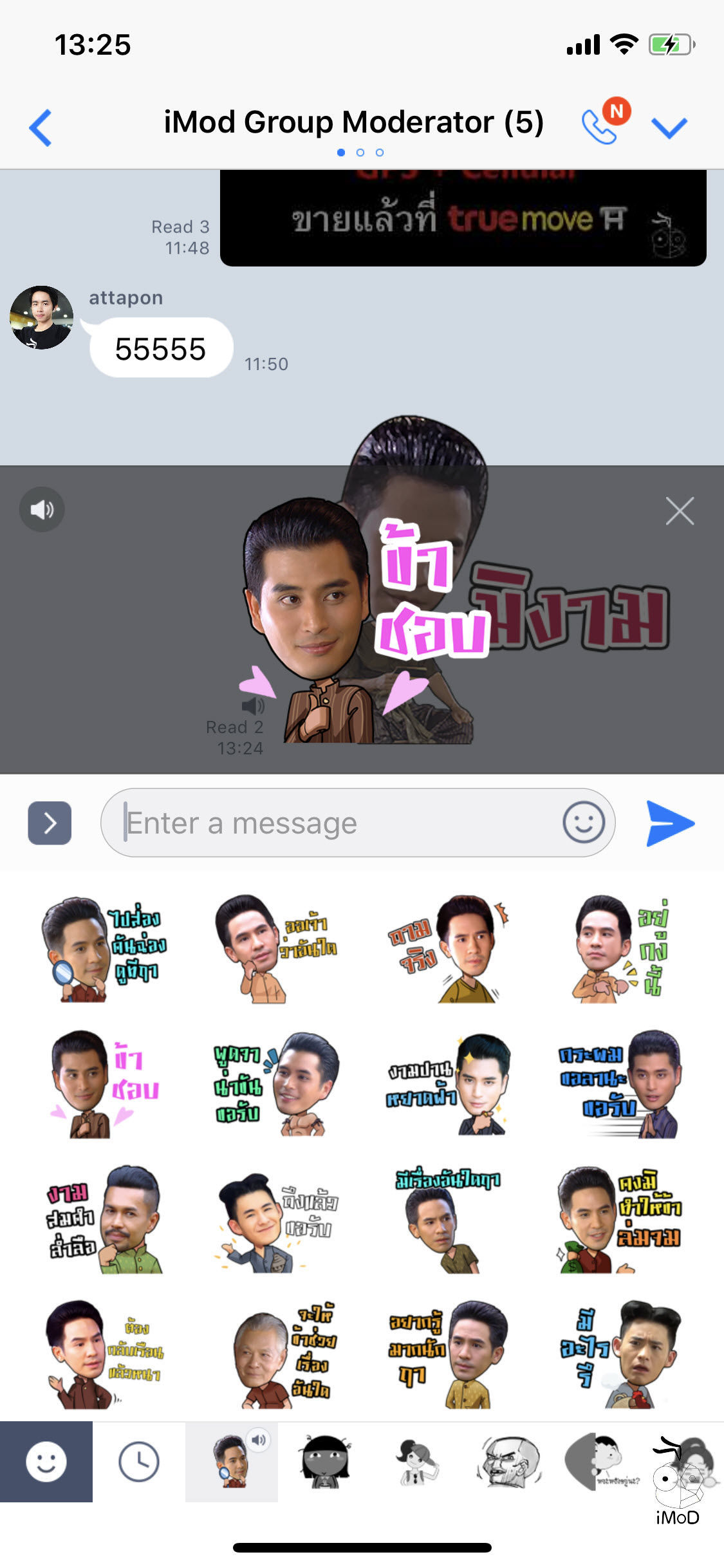Switch to the black-haired girl sticker pack
The image size is (724, 1568).
326,1461
